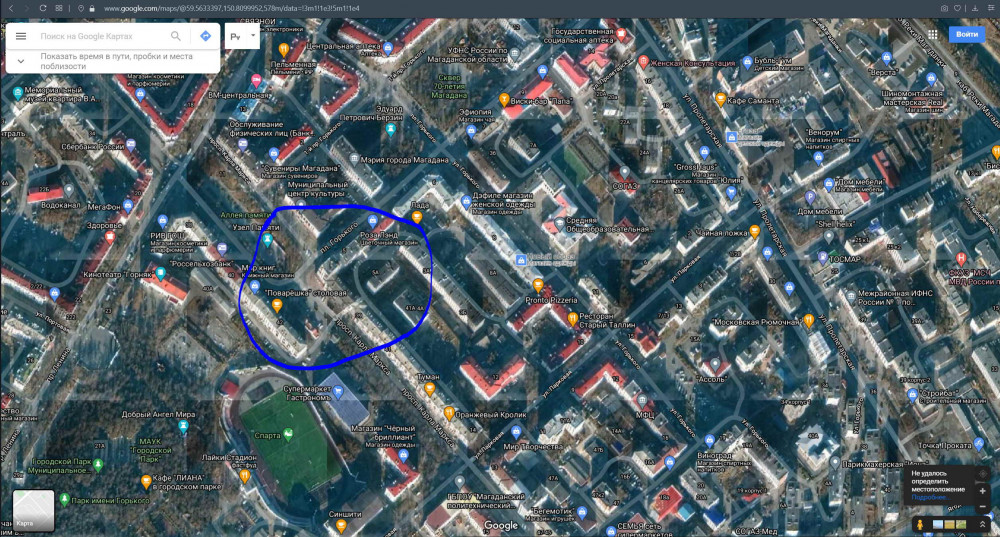The image size is (1000, 537).
Task: Open the blue directions arrow
Action: (205, 36)
